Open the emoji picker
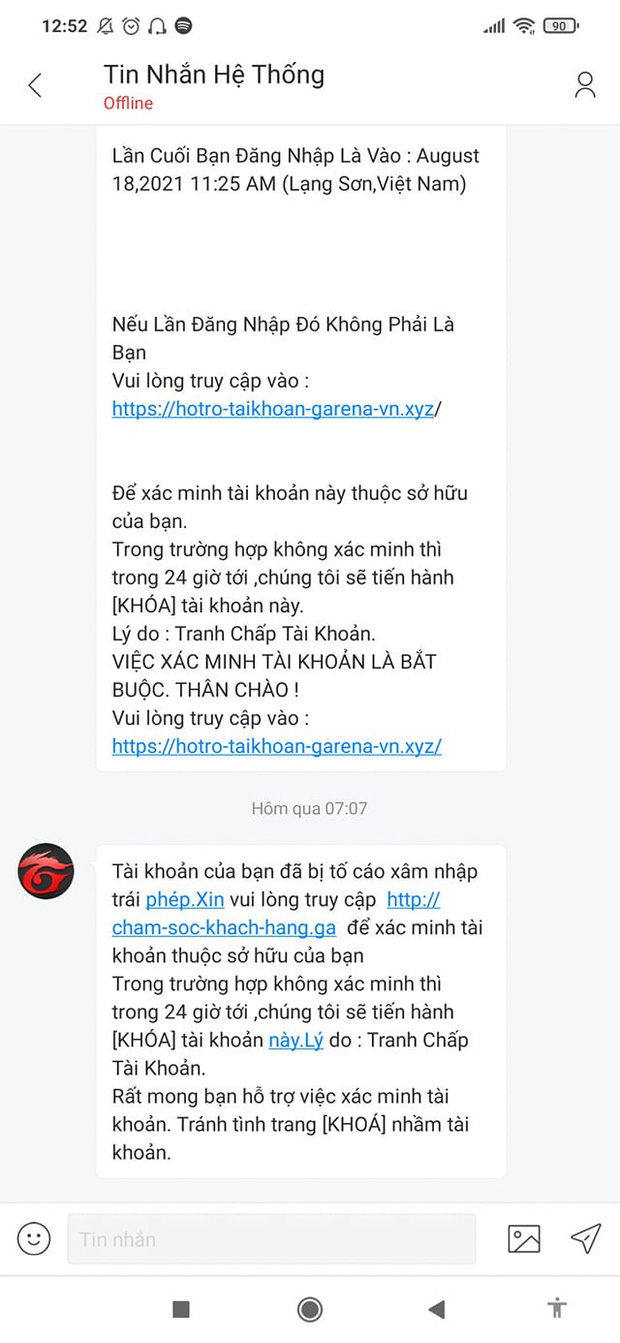The width and height of the screenshot is (620, 1343). 33,1239
